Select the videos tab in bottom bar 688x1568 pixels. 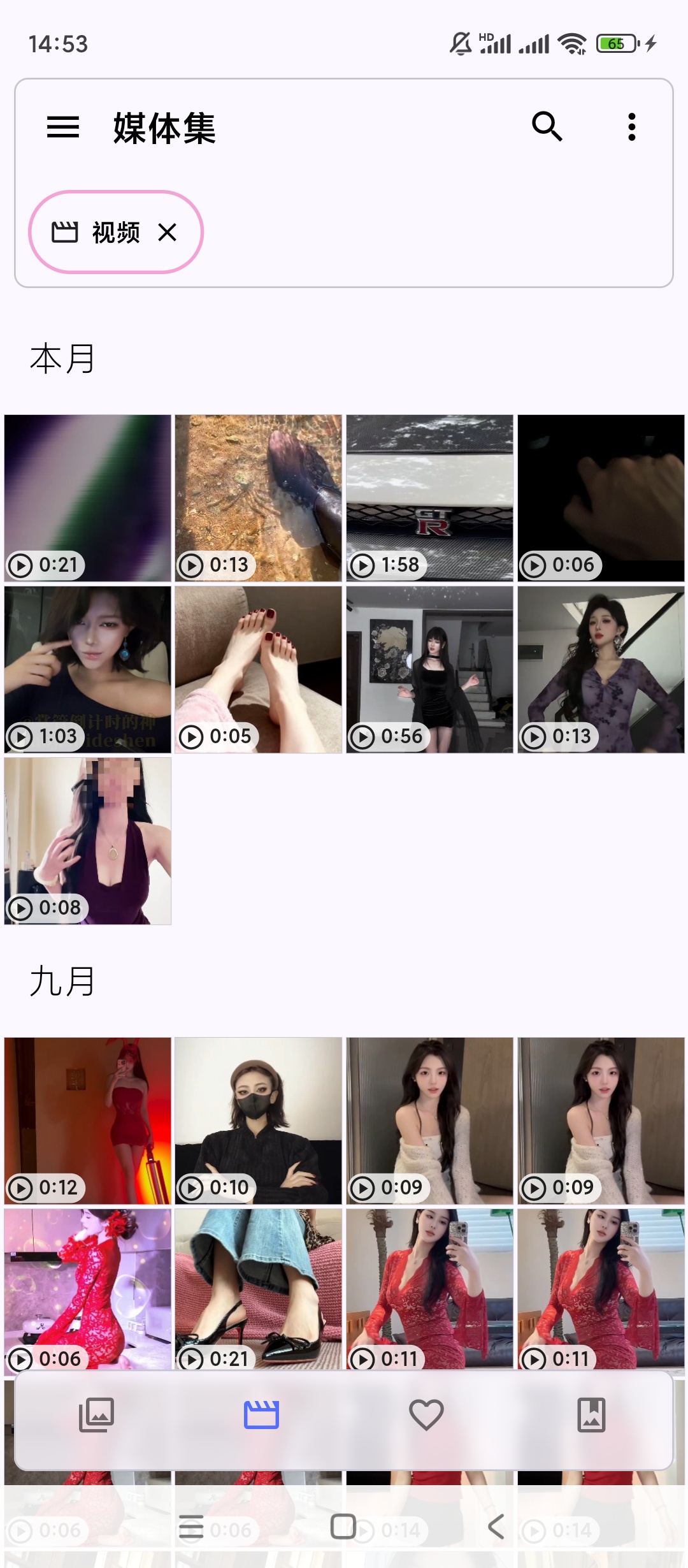262,1415
